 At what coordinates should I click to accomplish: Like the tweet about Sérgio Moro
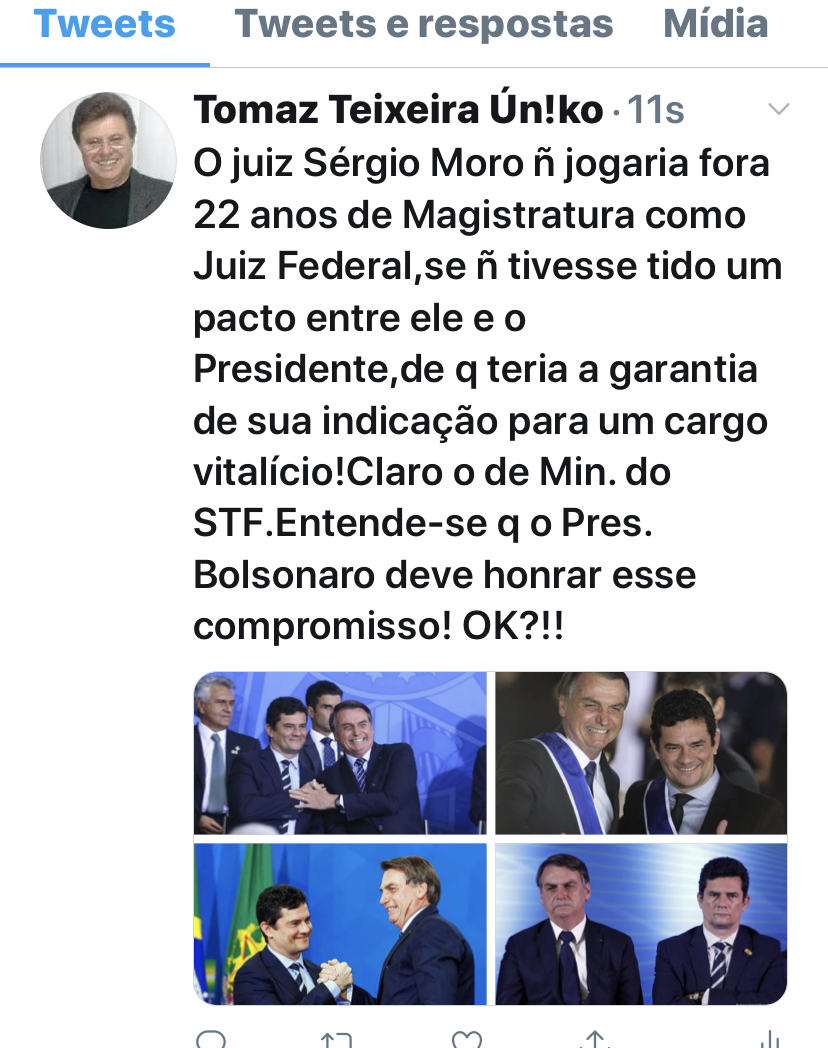pos(466,1040)
